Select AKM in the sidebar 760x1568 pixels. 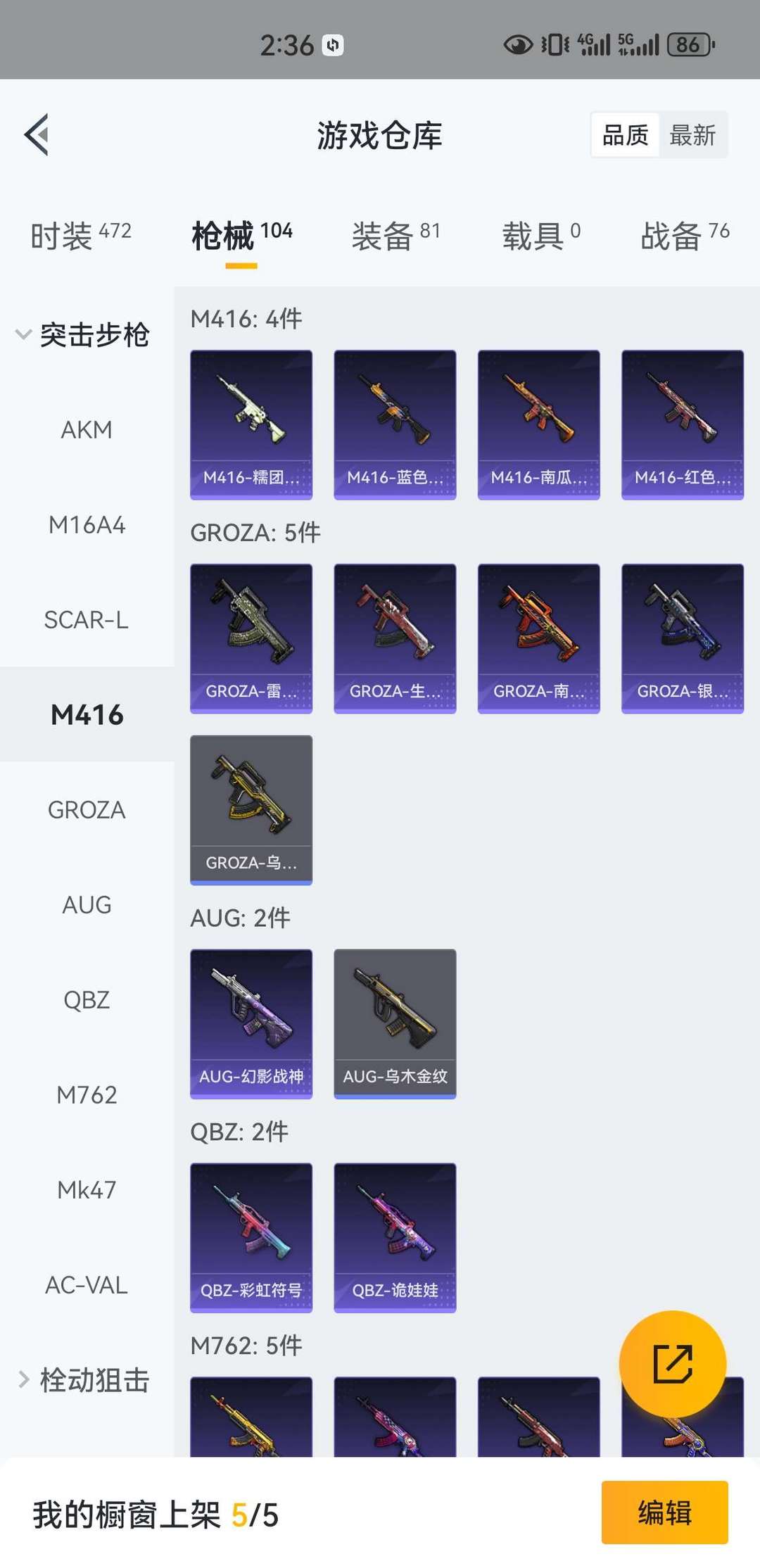pyautogui.click(x=87, y=429)
